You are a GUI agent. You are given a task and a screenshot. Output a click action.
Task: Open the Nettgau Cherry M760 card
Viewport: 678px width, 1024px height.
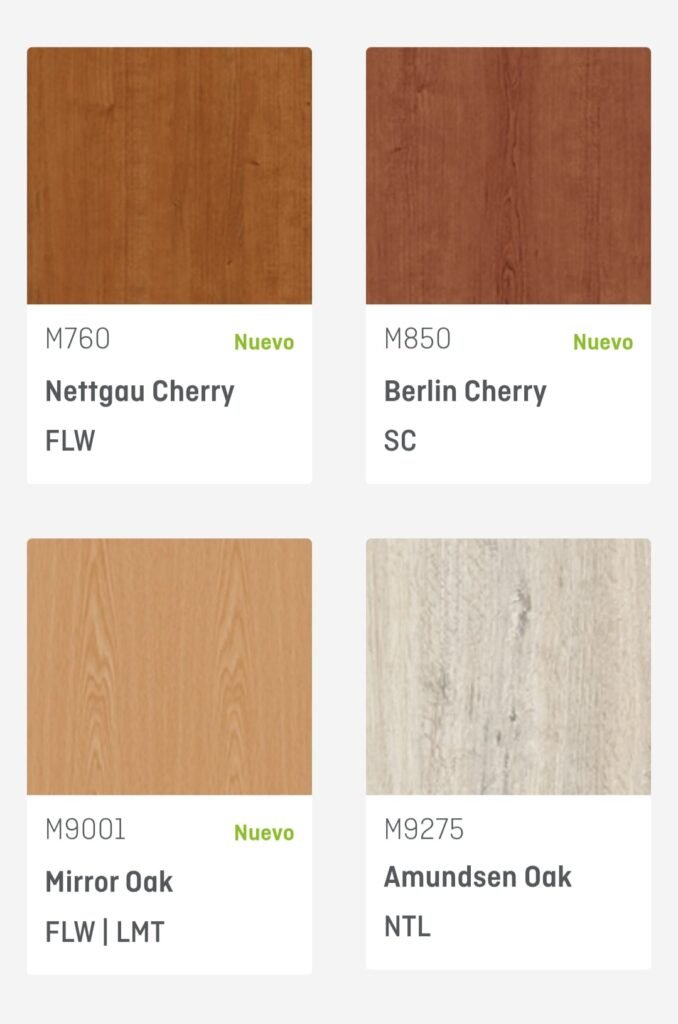[x=169, y=265]
